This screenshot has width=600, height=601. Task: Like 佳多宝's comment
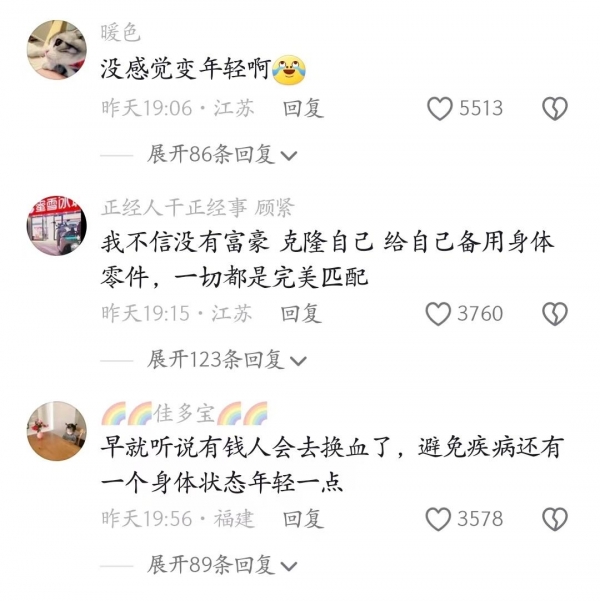pyautogui.click(x=438, y=519)
